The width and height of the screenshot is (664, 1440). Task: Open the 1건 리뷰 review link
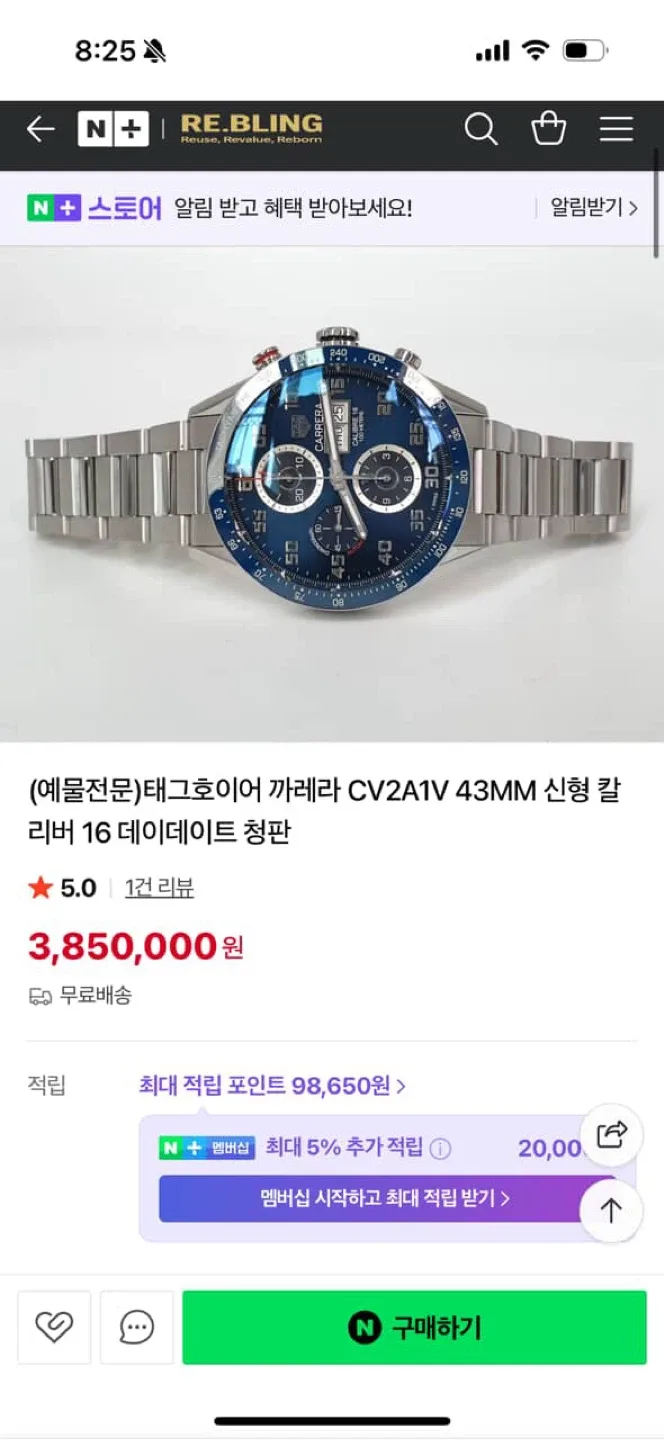159,887
